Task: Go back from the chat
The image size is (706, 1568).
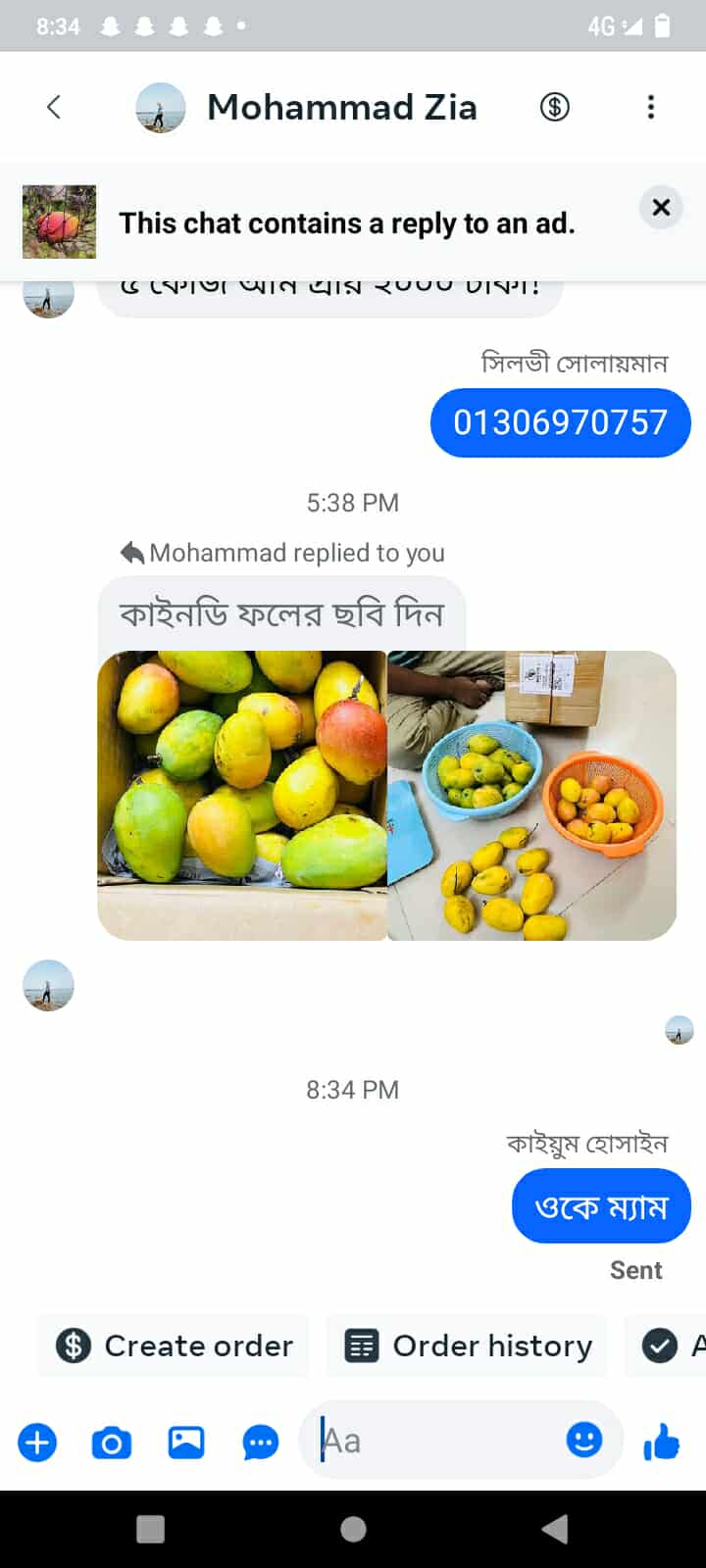Action: (54, 107)
